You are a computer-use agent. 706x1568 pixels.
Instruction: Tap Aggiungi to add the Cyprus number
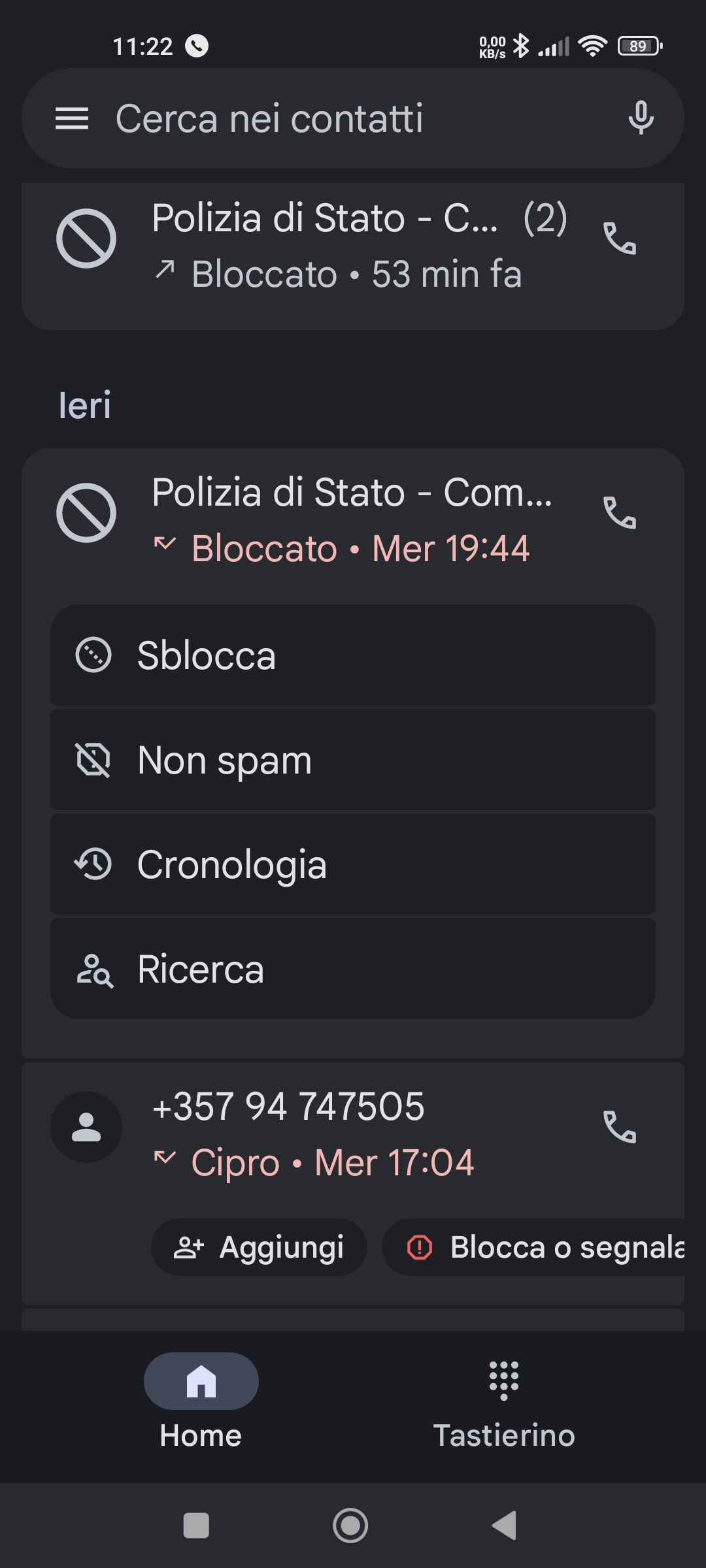tap(259, 1247)
